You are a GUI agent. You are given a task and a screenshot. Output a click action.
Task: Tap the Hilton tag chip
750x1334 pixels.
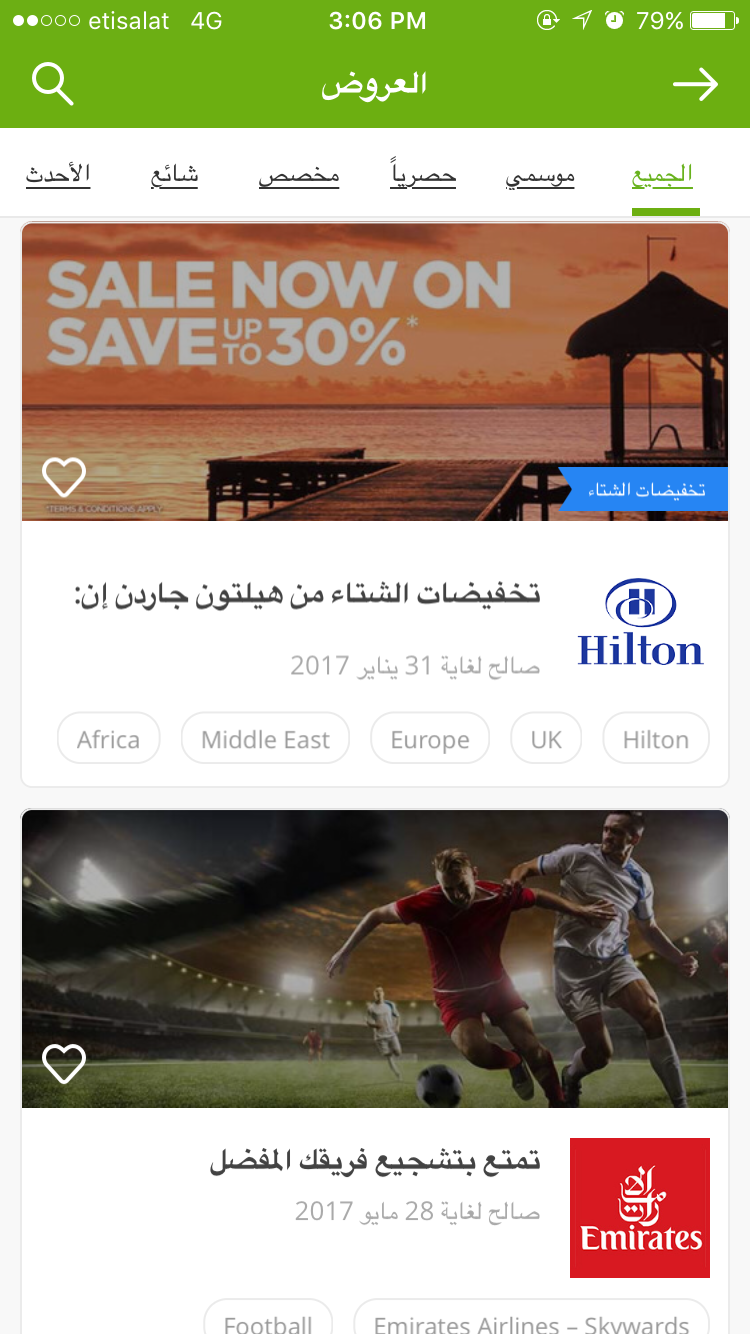click(x=655, y=739)
